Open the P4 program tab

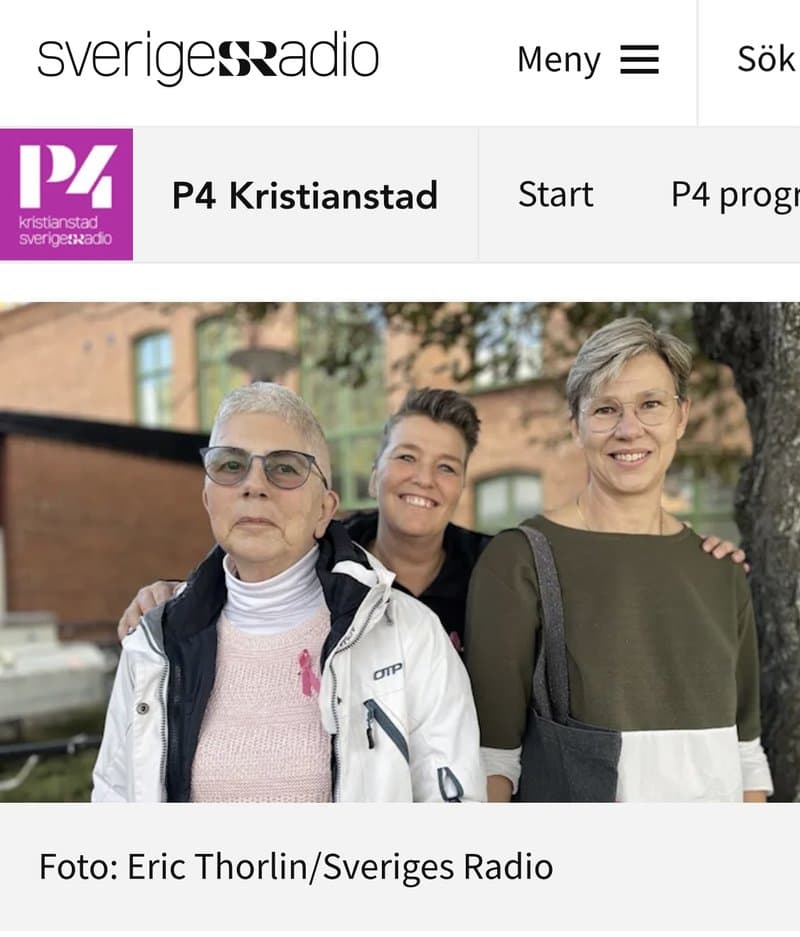[x=735, y=195]
